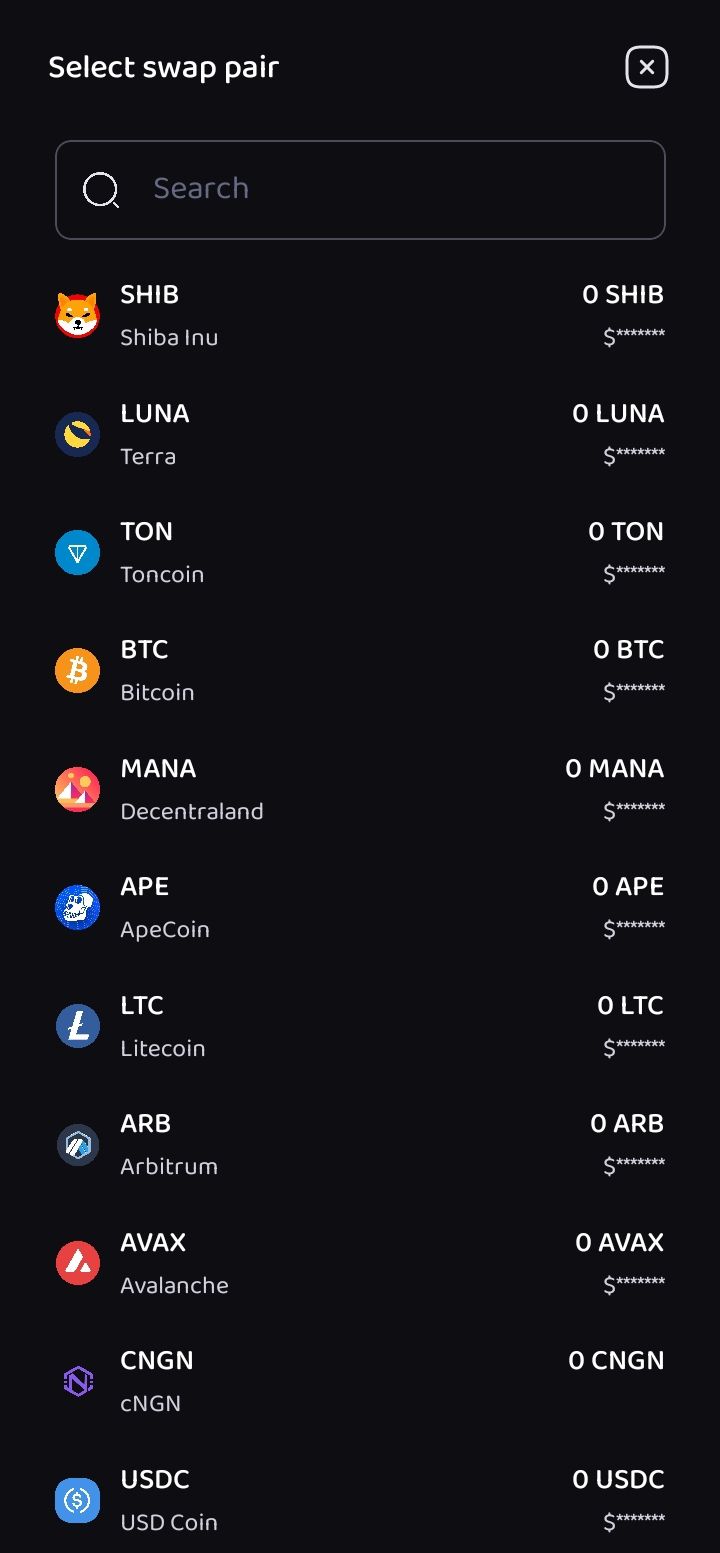Click the Arbitrum logo icon
Screen dimensions: 720x1553
click(77, 1144)
